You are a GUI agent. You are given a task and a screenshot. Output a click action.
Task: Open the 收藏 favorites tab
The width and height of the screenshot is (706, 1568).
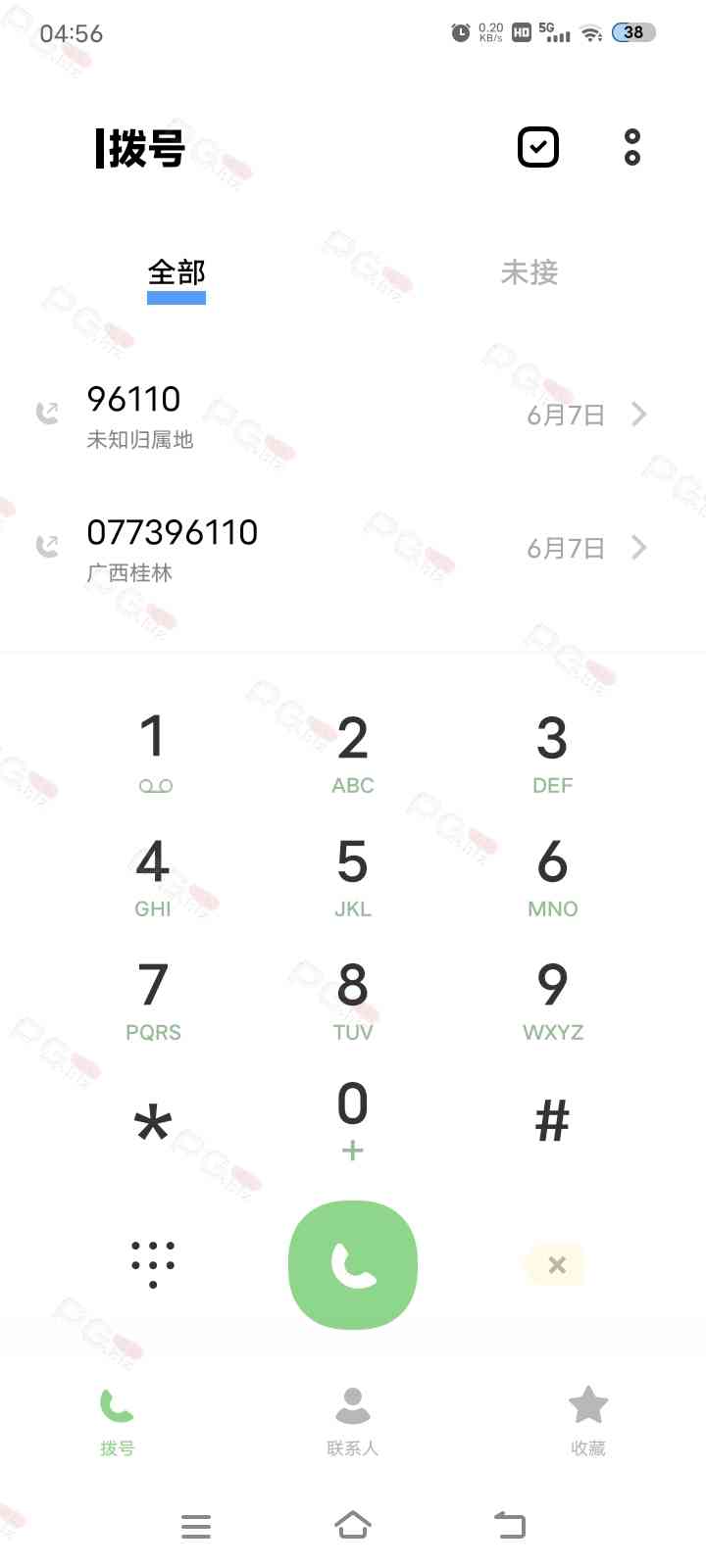(588, 1421)
